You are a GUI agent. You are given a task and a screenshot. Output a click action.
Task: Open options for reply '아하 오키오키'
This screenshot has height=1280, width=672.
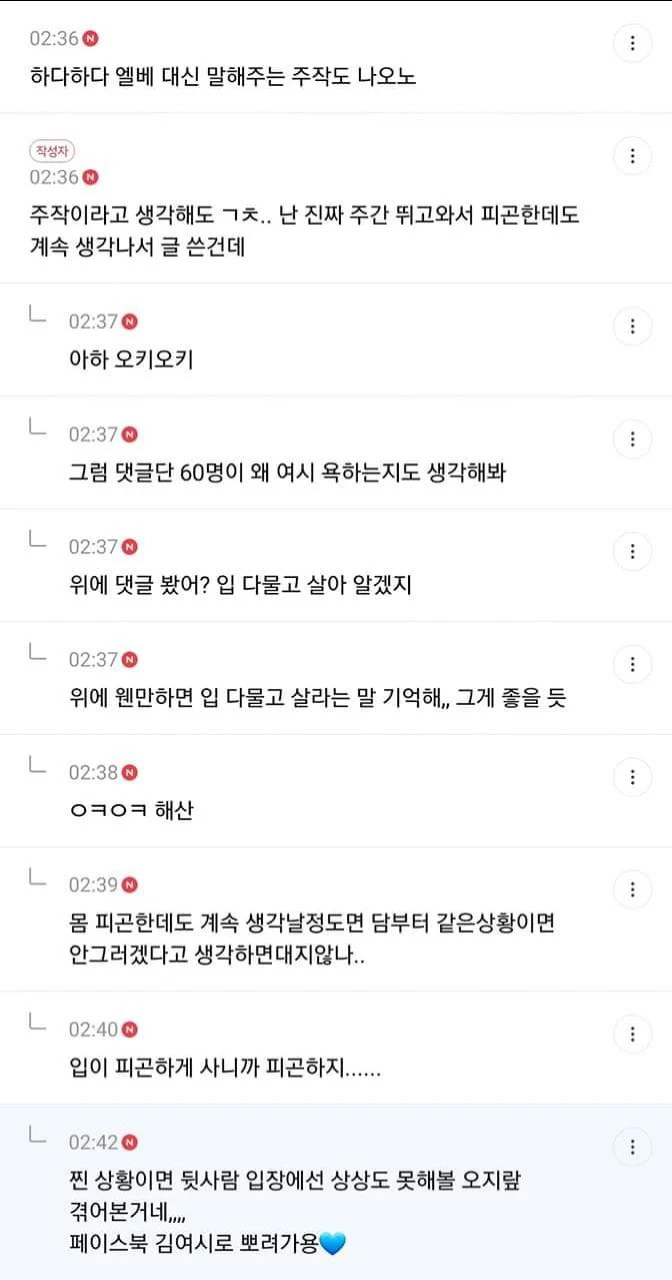pyautogui.click(x=632, y=326)
